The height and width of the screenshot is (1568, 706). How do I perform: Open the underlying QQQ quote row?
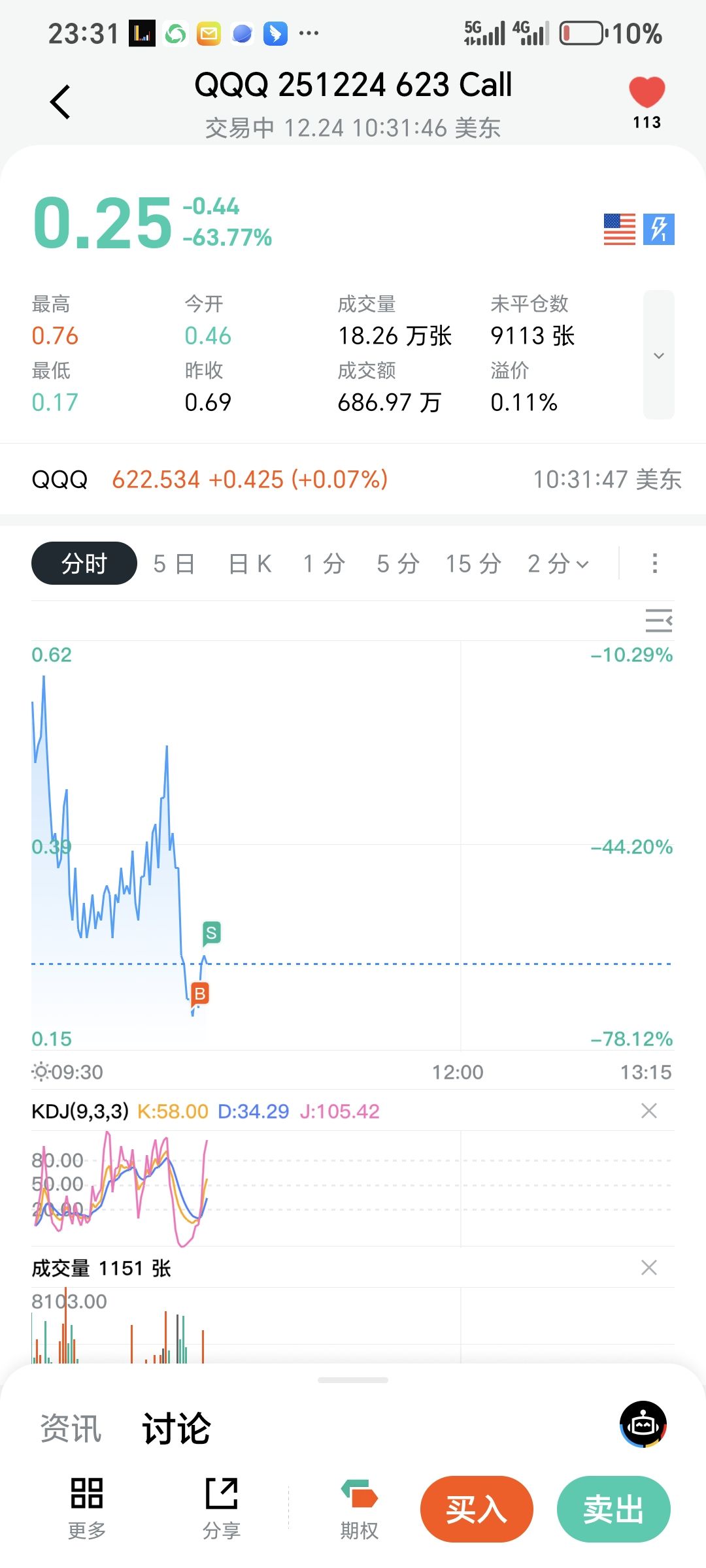pyautogui.click(x=353, y=480)
